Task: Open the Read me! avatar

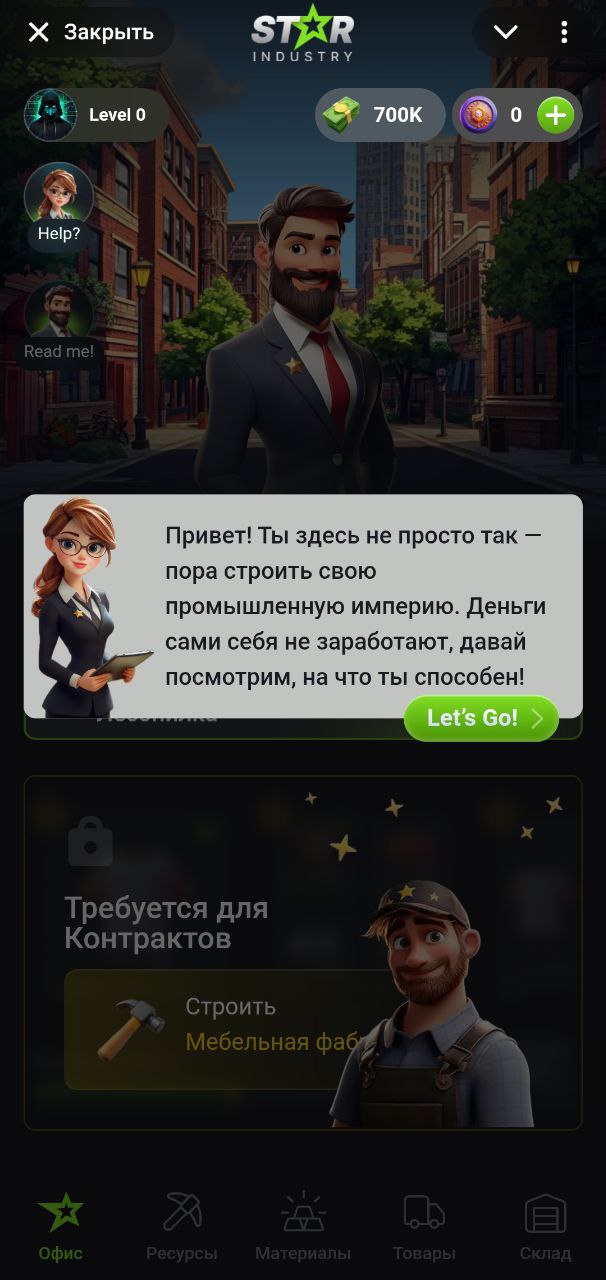Action: [59, 322]
